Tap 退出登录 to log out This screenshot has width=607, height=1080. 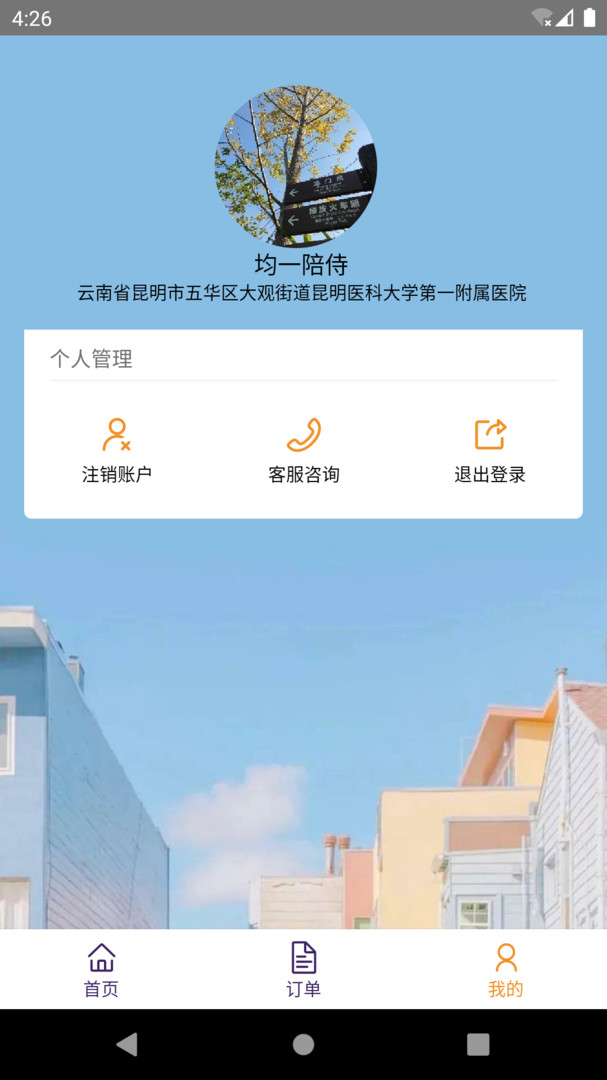point(490,451)
